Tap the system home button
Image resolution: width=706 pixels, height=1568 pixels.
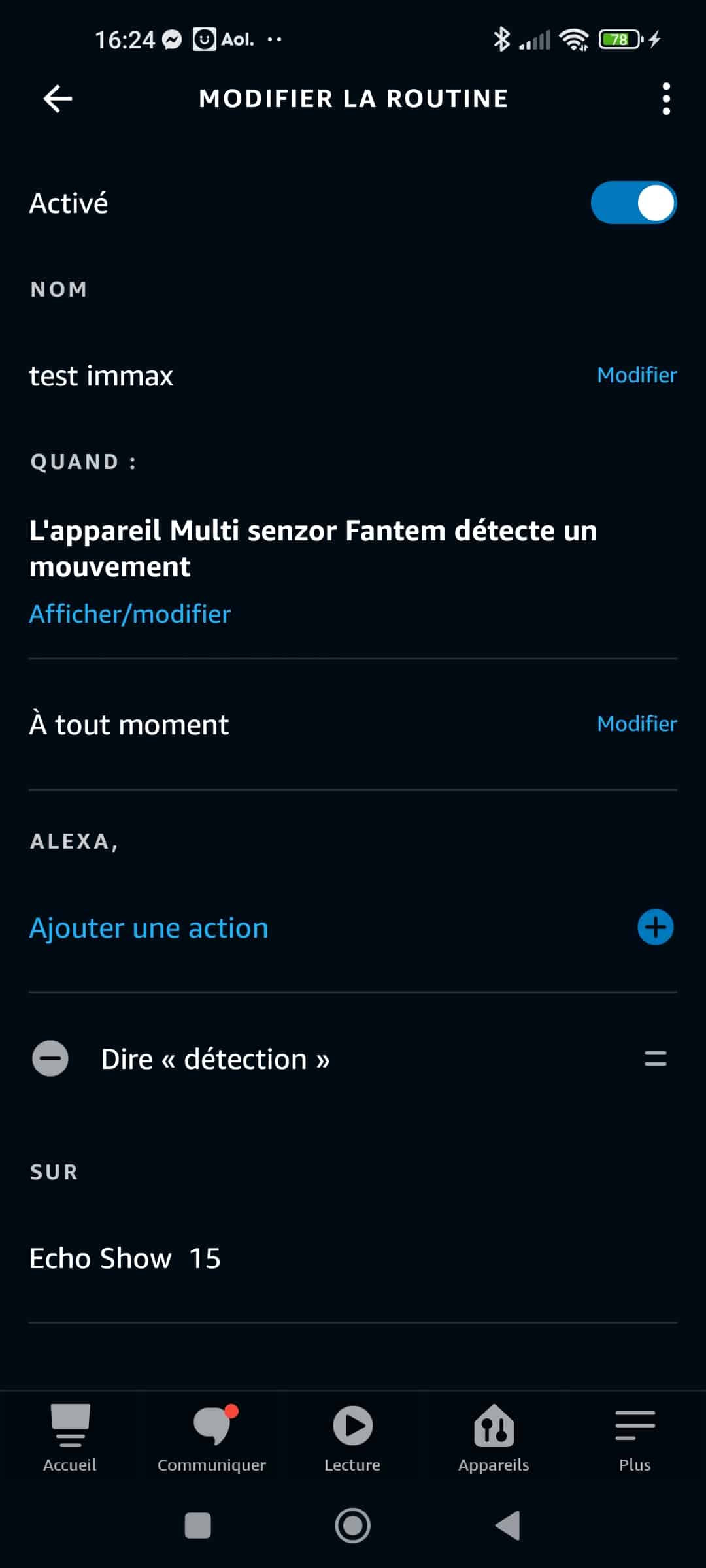pos(353,1526)
